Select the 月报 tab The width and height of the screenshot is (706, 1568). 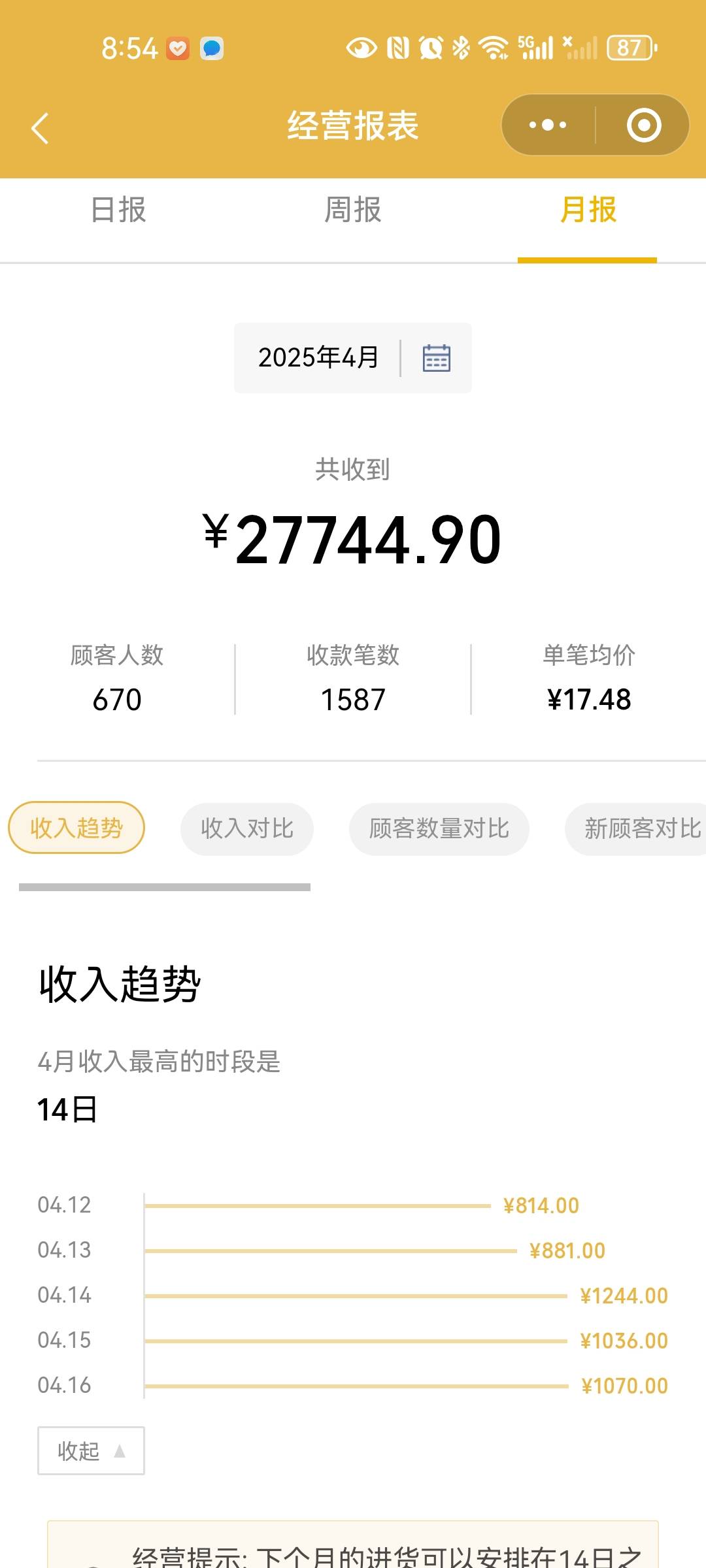pos(588,210)
